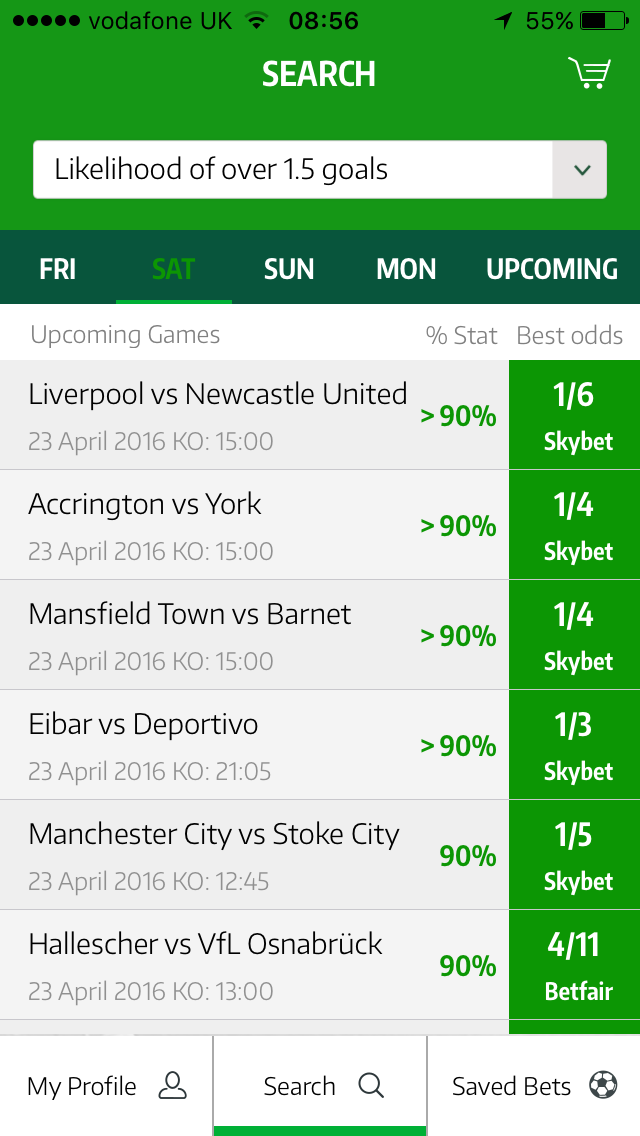Viewport: 640px width, 1136px height.
Task: View Mansfield Town vs Barnet game
Action: coord(254,635)
